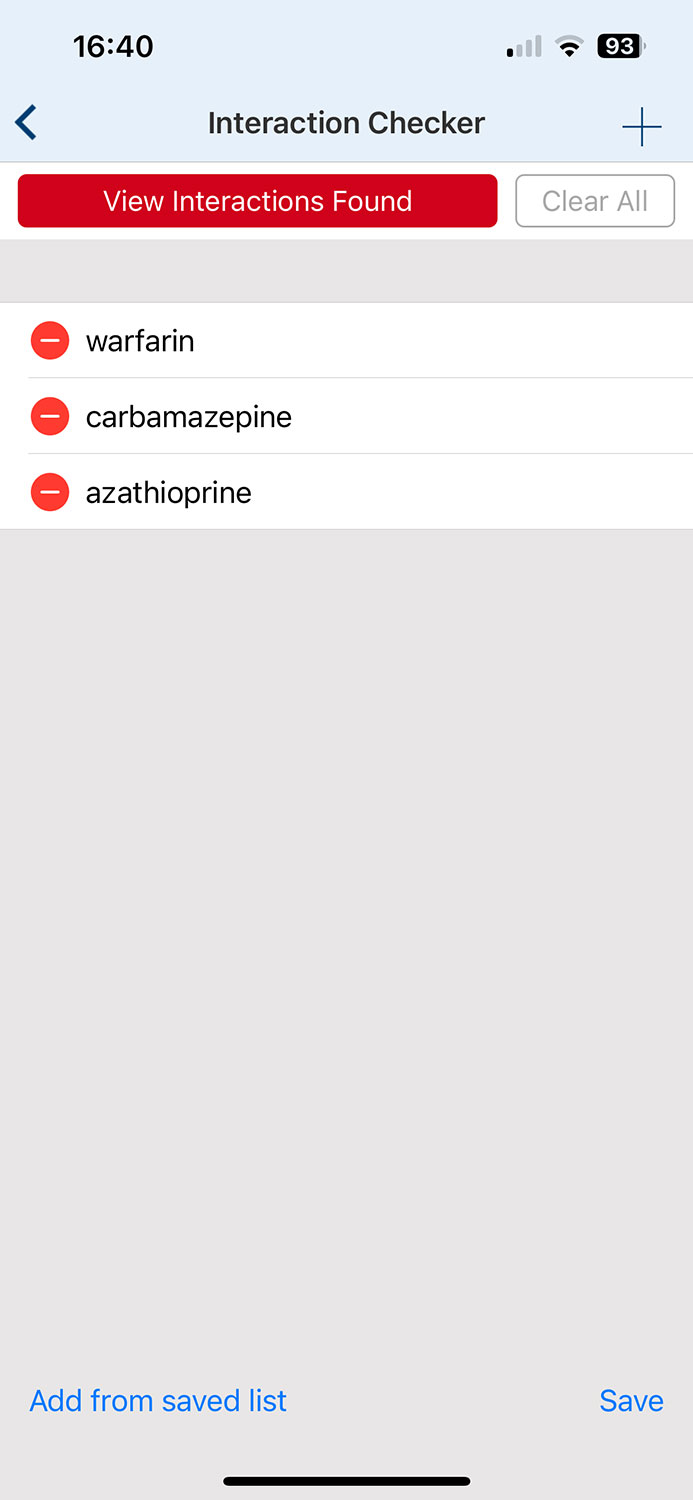Clear All drugs from the list
The width and height of the screenshot is (693, 1500).
click(595, 201)
